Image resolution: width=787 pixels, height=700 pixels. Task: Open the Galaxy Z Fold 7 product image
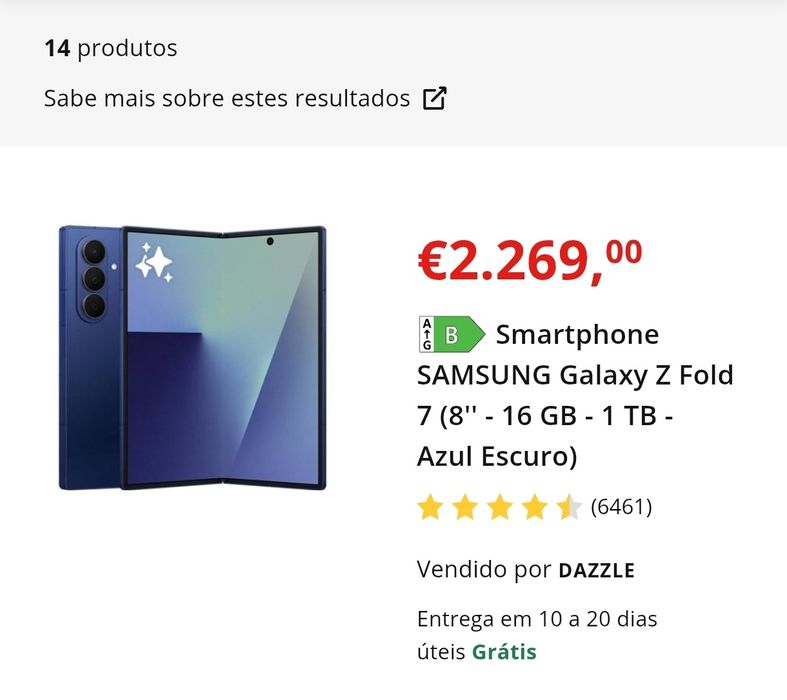(192, 357)
